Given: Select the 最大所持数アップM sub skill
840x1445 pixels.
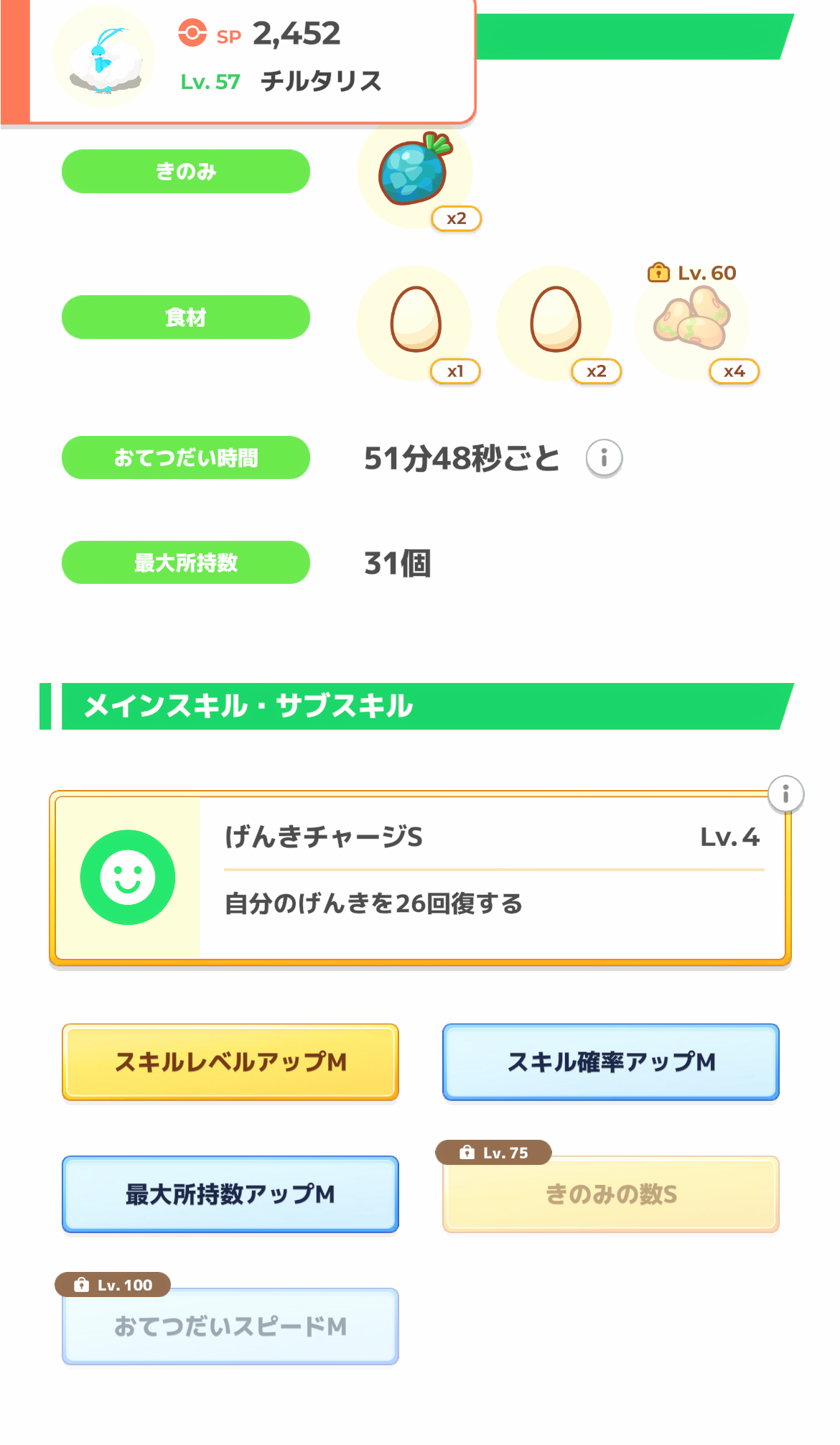Looking at the screenshot, I should tap(230, 1194).
